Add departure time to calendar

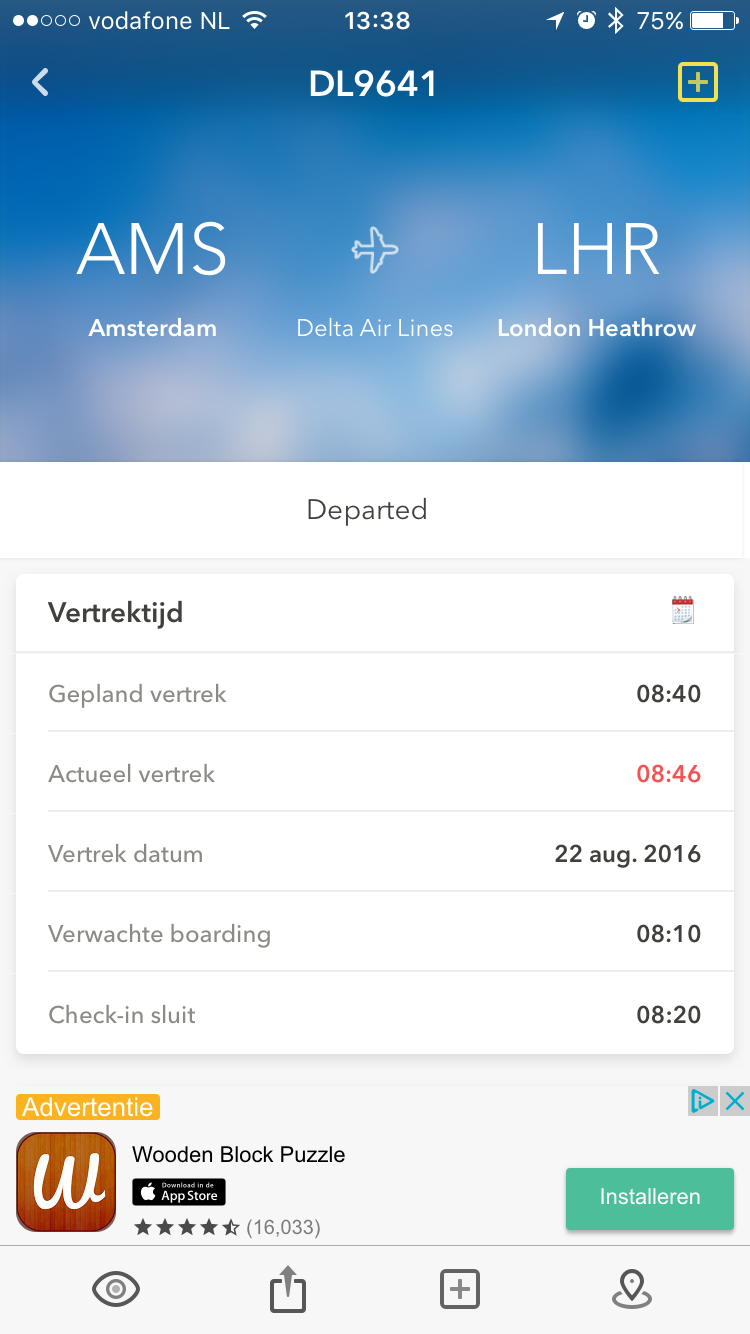click(682, 611)
